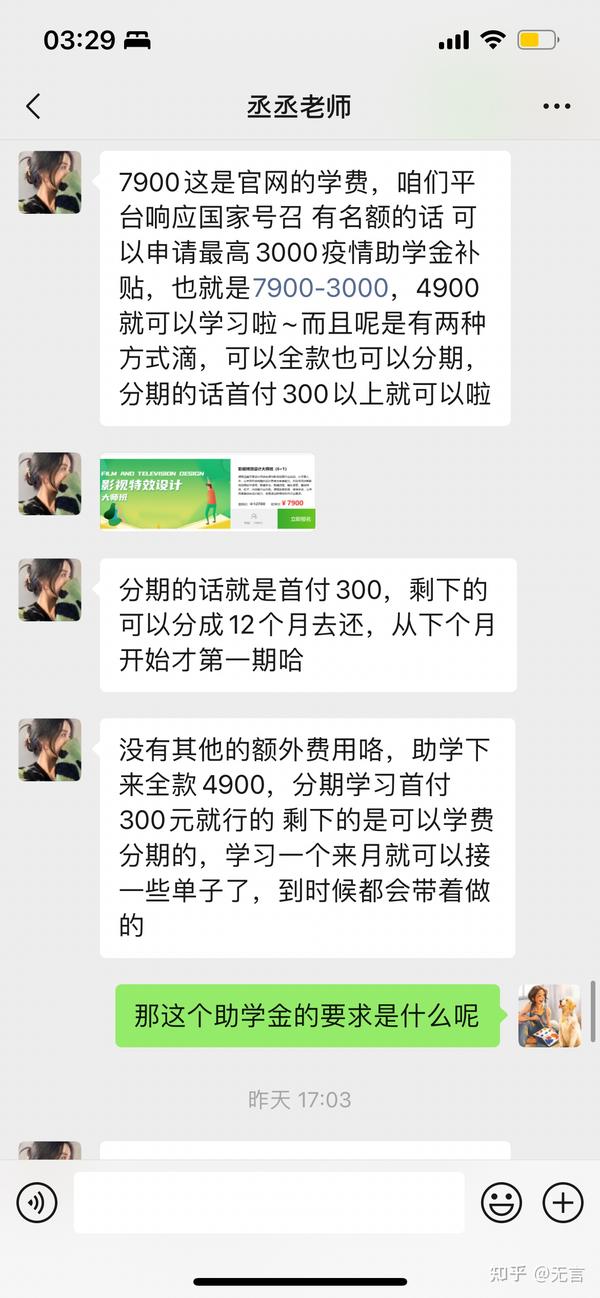View my own profile avatar
This screenshot has width=600, height=1298.
[x=549, y=1016]
